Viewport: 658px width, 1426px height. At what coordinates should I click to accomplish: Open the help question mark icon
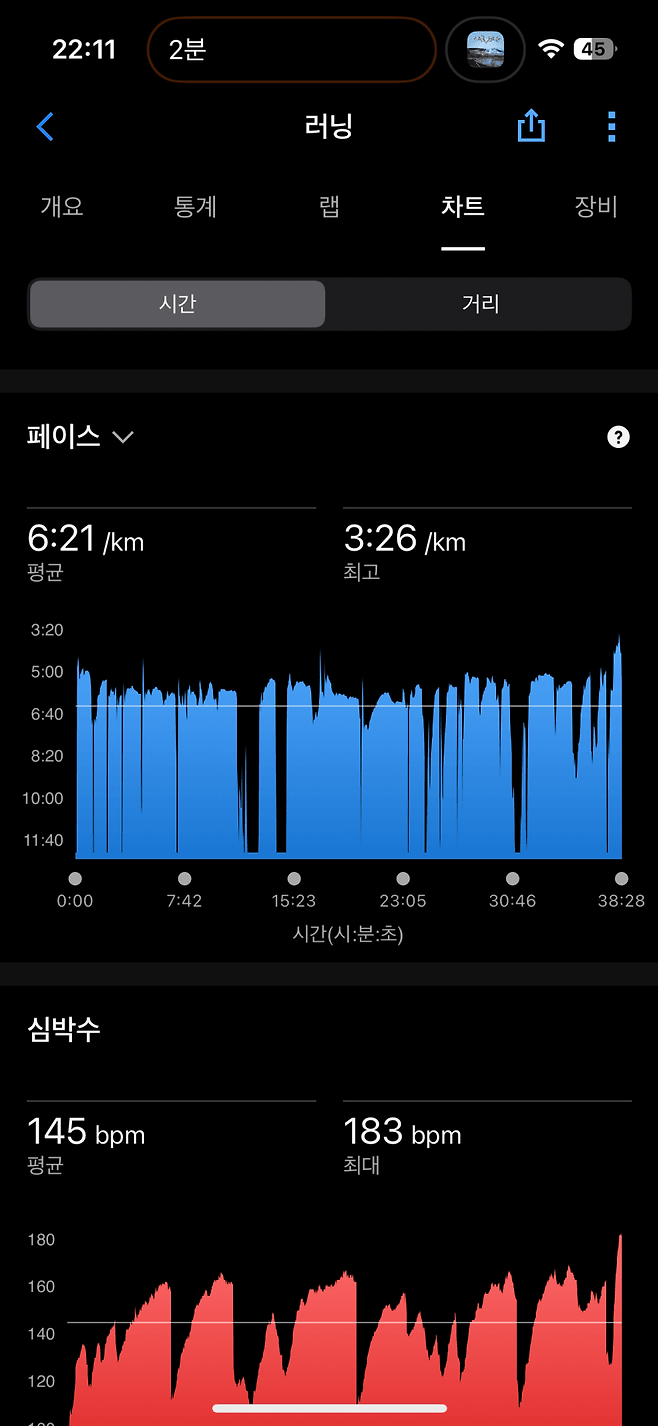(x=619, y=437)
